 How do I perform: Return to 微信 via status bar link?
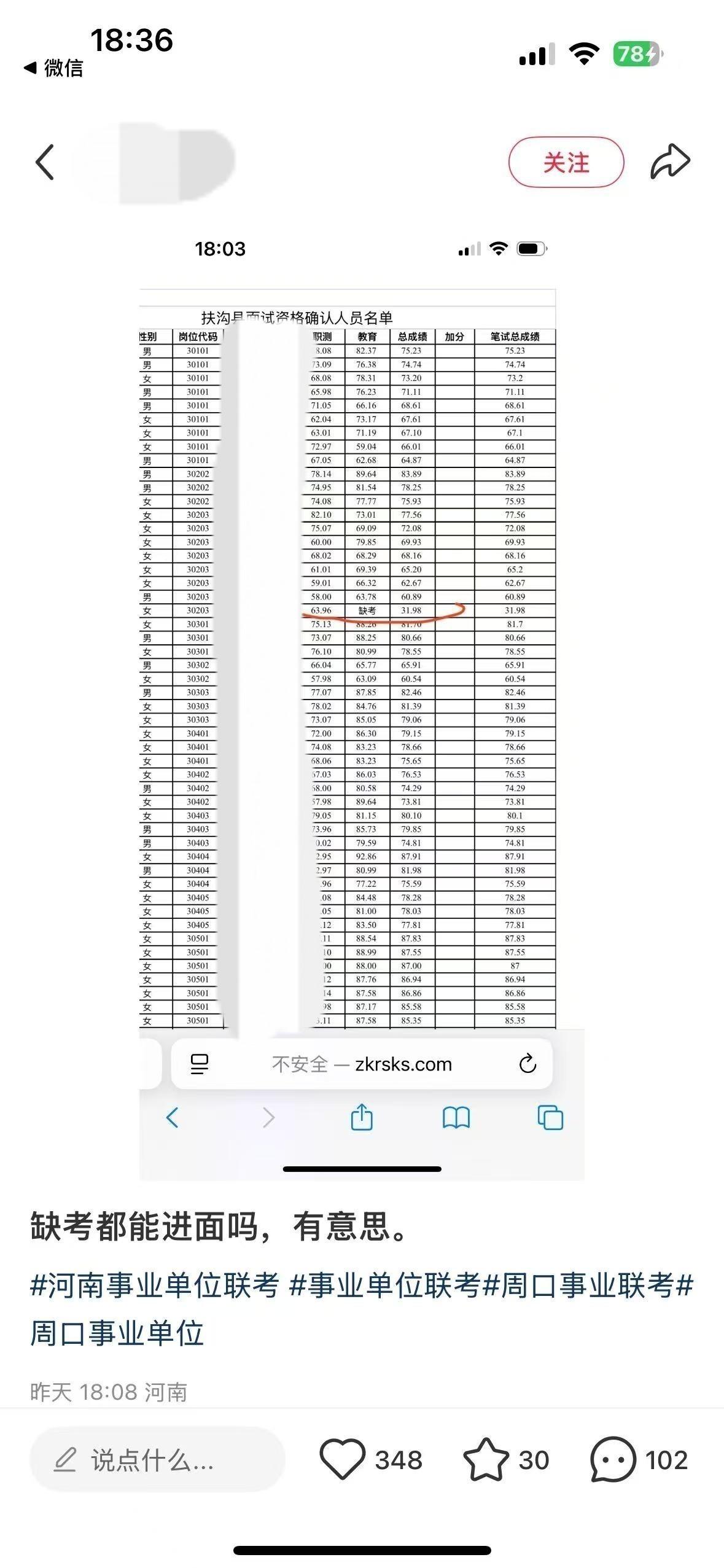[53, 68]
